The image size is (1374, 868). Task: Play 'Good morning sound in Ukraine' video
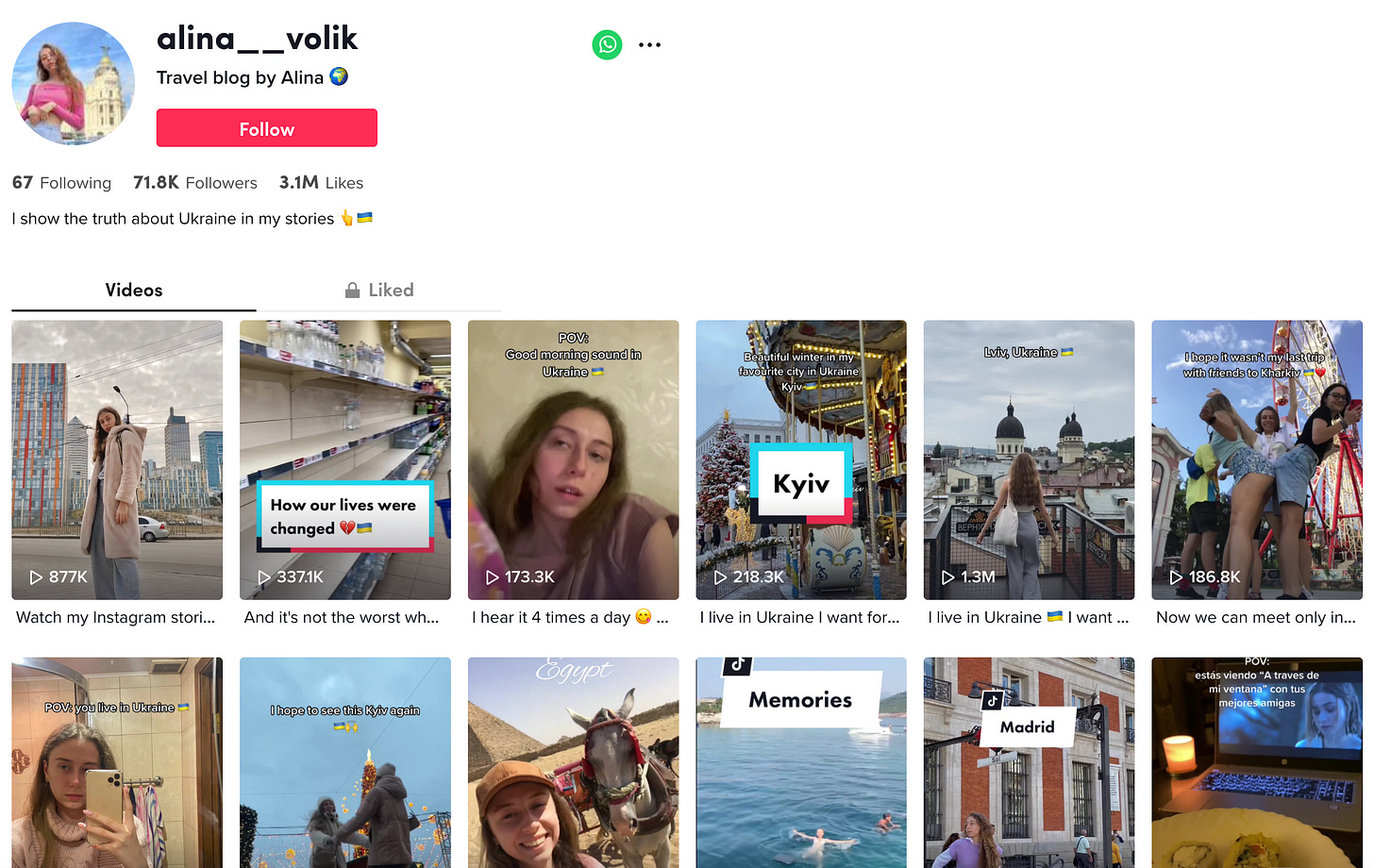[x=573, y=459]
